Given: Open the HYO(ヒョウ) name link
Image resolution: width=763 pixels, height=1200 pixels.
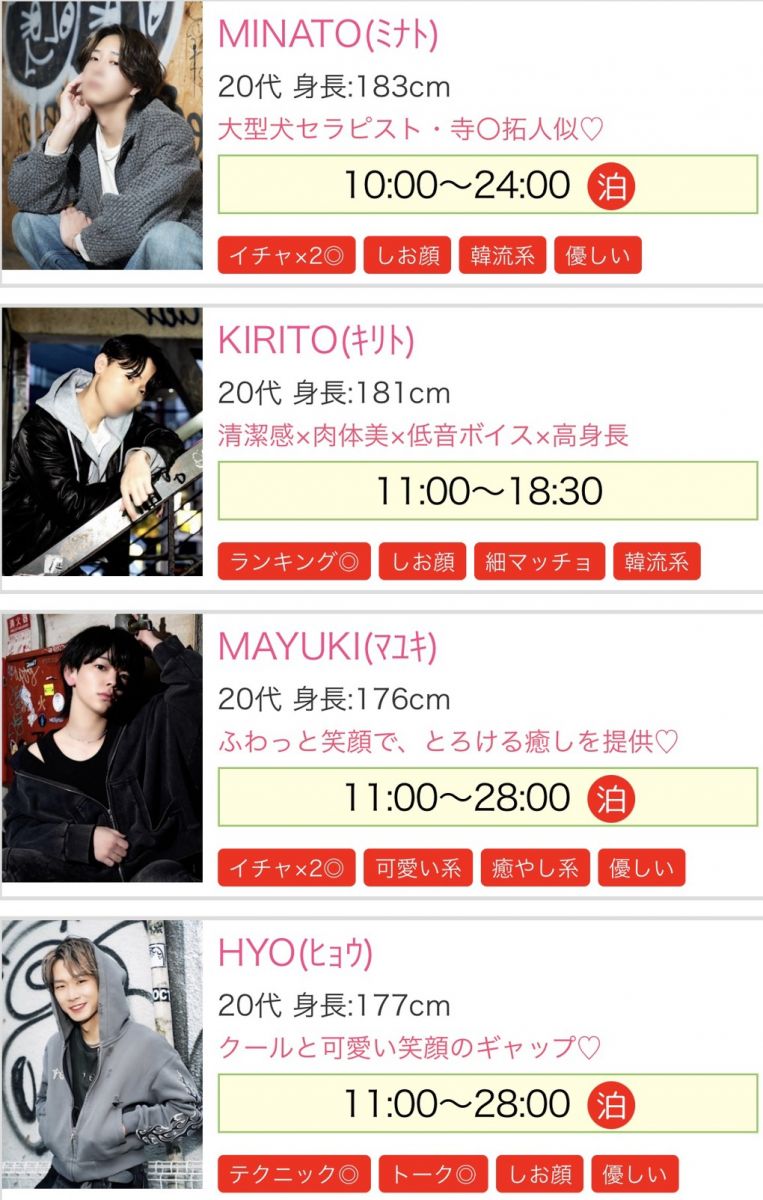Looking at the screenshot, I should click(x=295, y=953).
